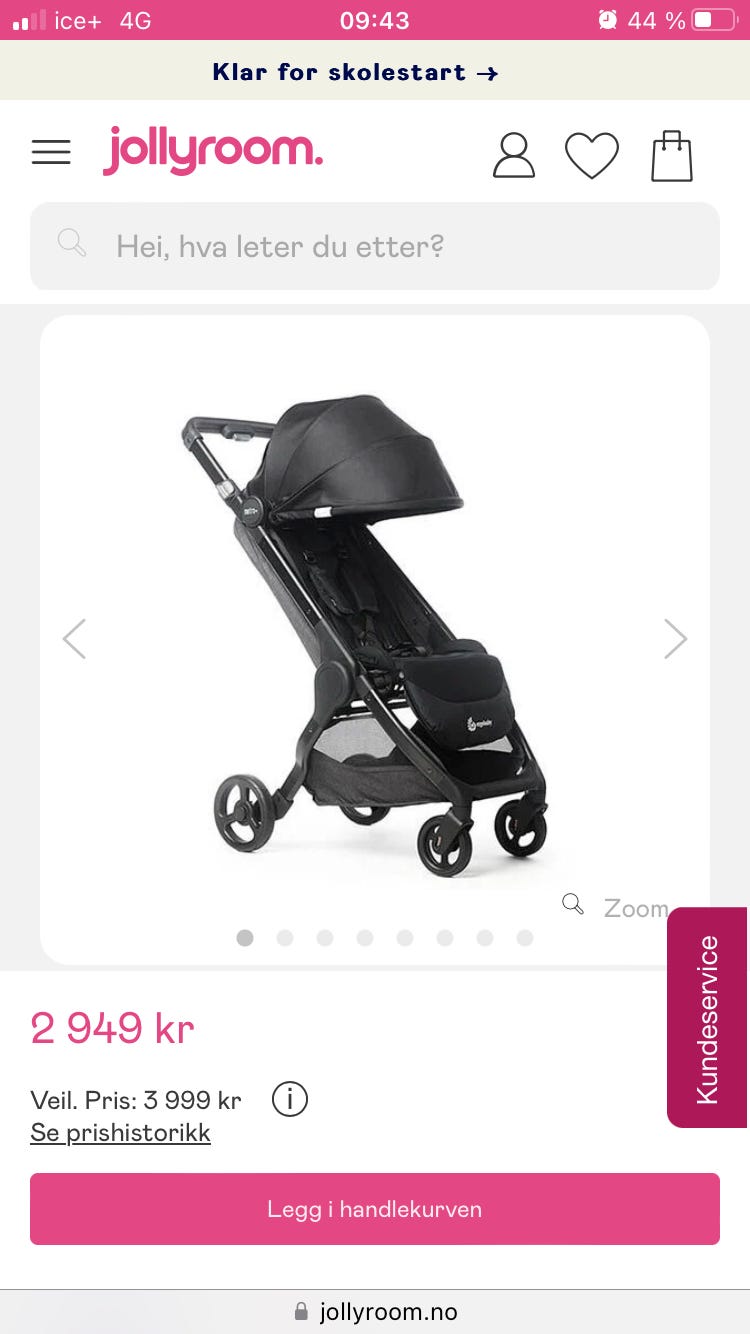Go to the jollyroom home logo
750x1334 pixels.
pyautogui.click(x=213, y=151)
